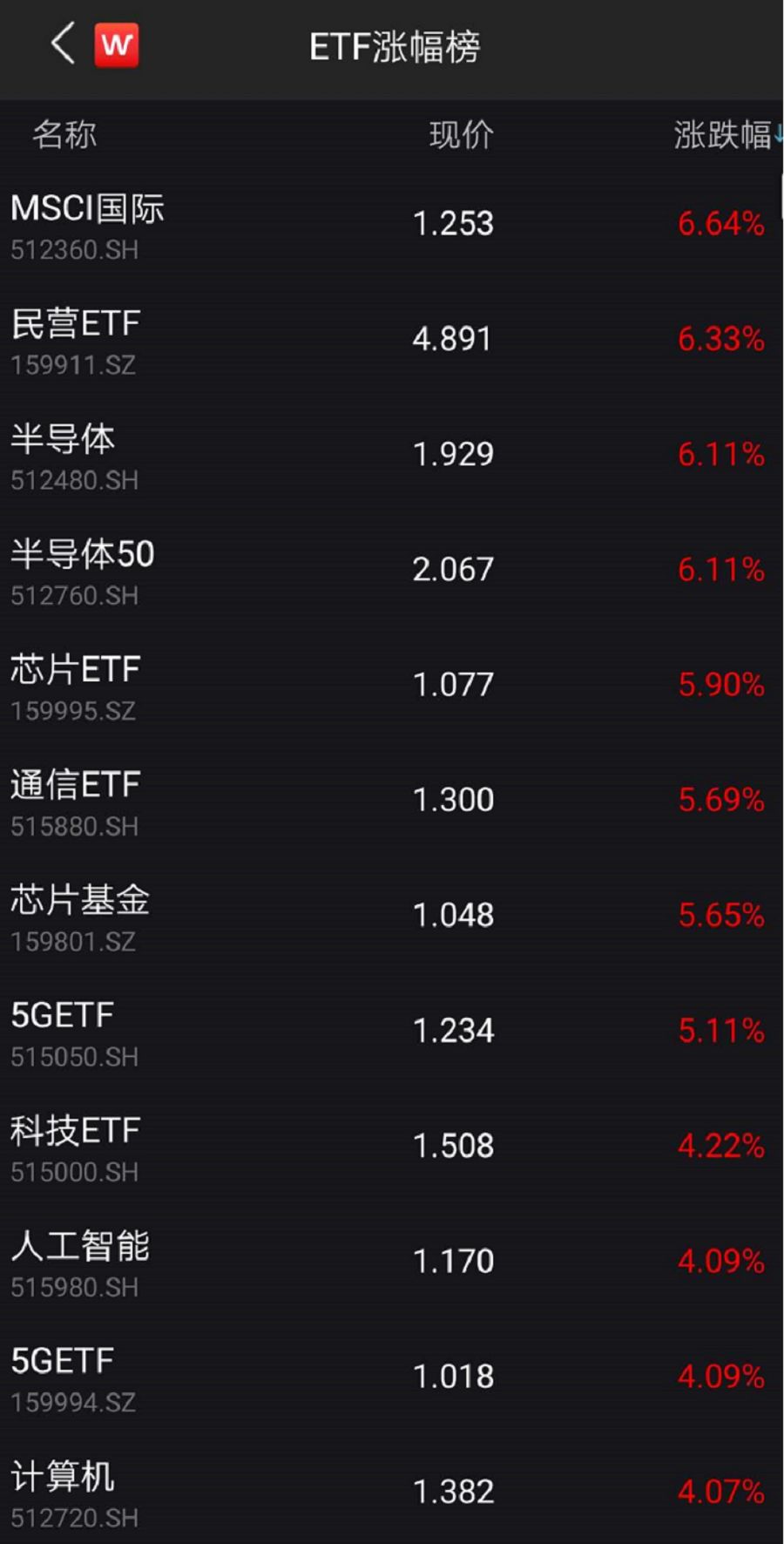Viewport: 784px width, 1544px height.
Task: Go back using the arrow icon
Action: point(63,44)
